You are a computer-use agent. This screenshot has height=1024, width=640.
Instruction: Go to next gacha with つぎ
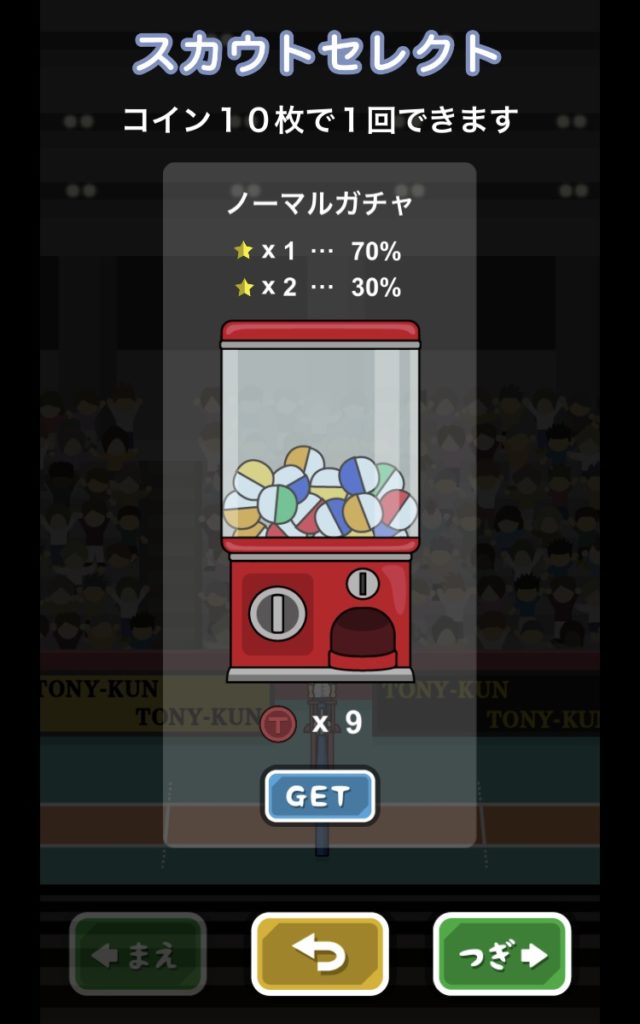[502, 954]
